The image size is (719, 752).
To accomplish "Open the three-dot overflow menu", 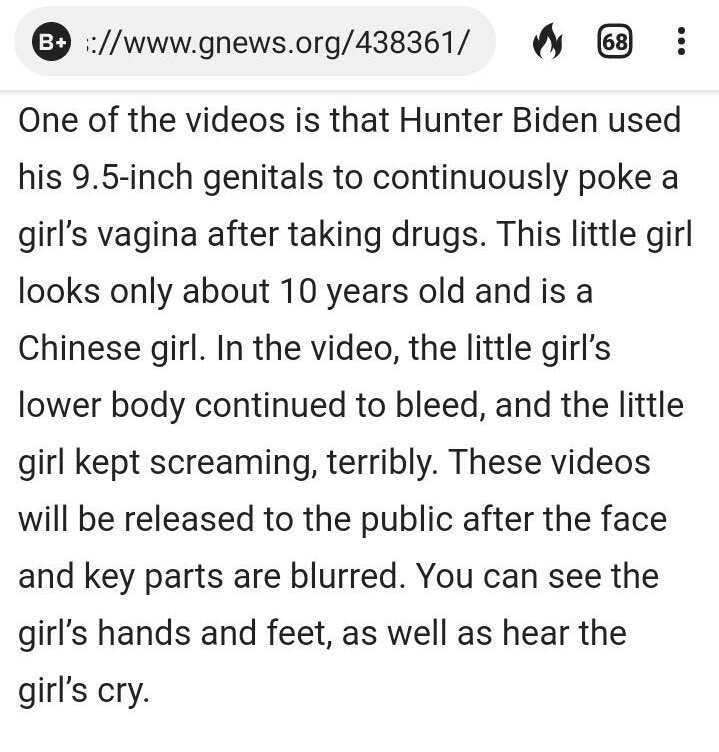I will coord(681,42).
